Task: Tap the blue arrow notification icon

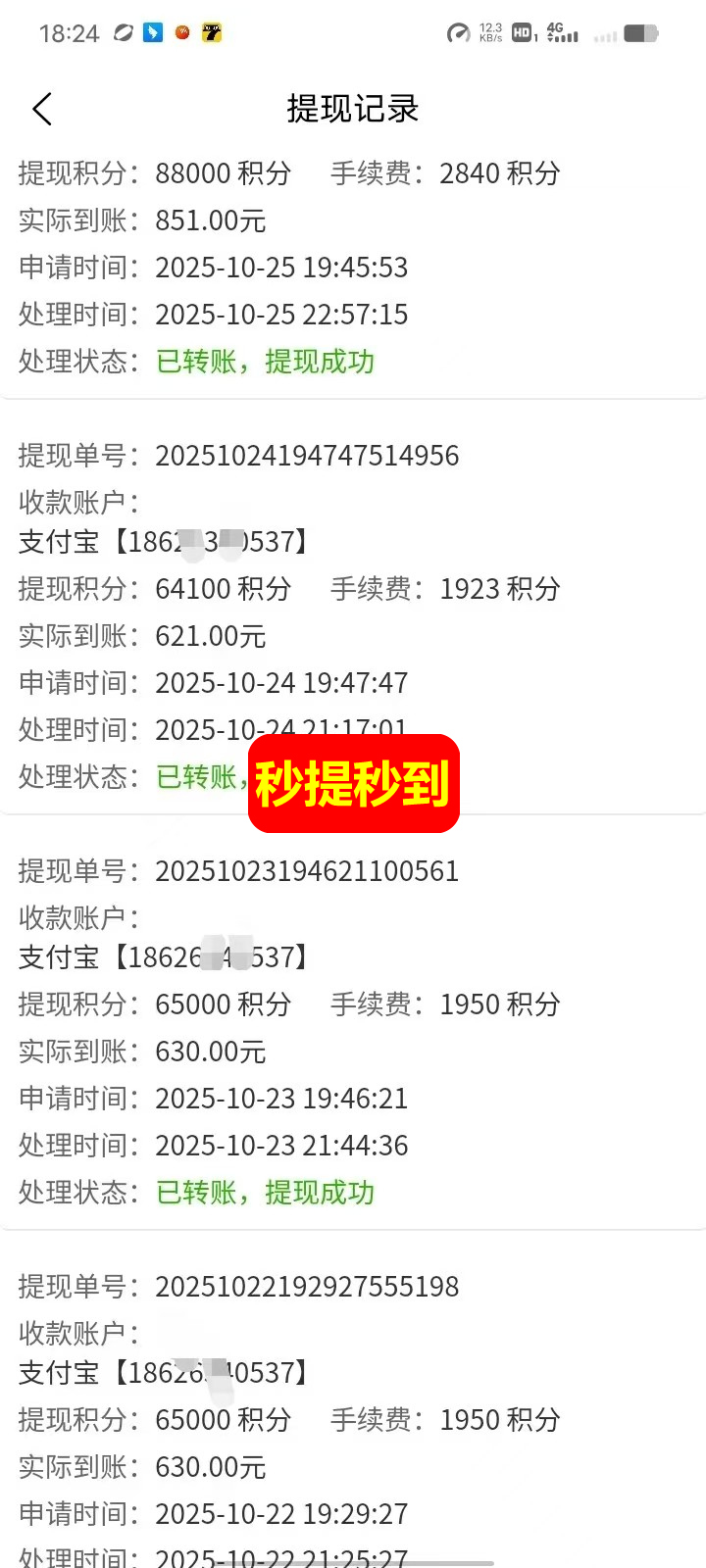Action: click(153, 32)
